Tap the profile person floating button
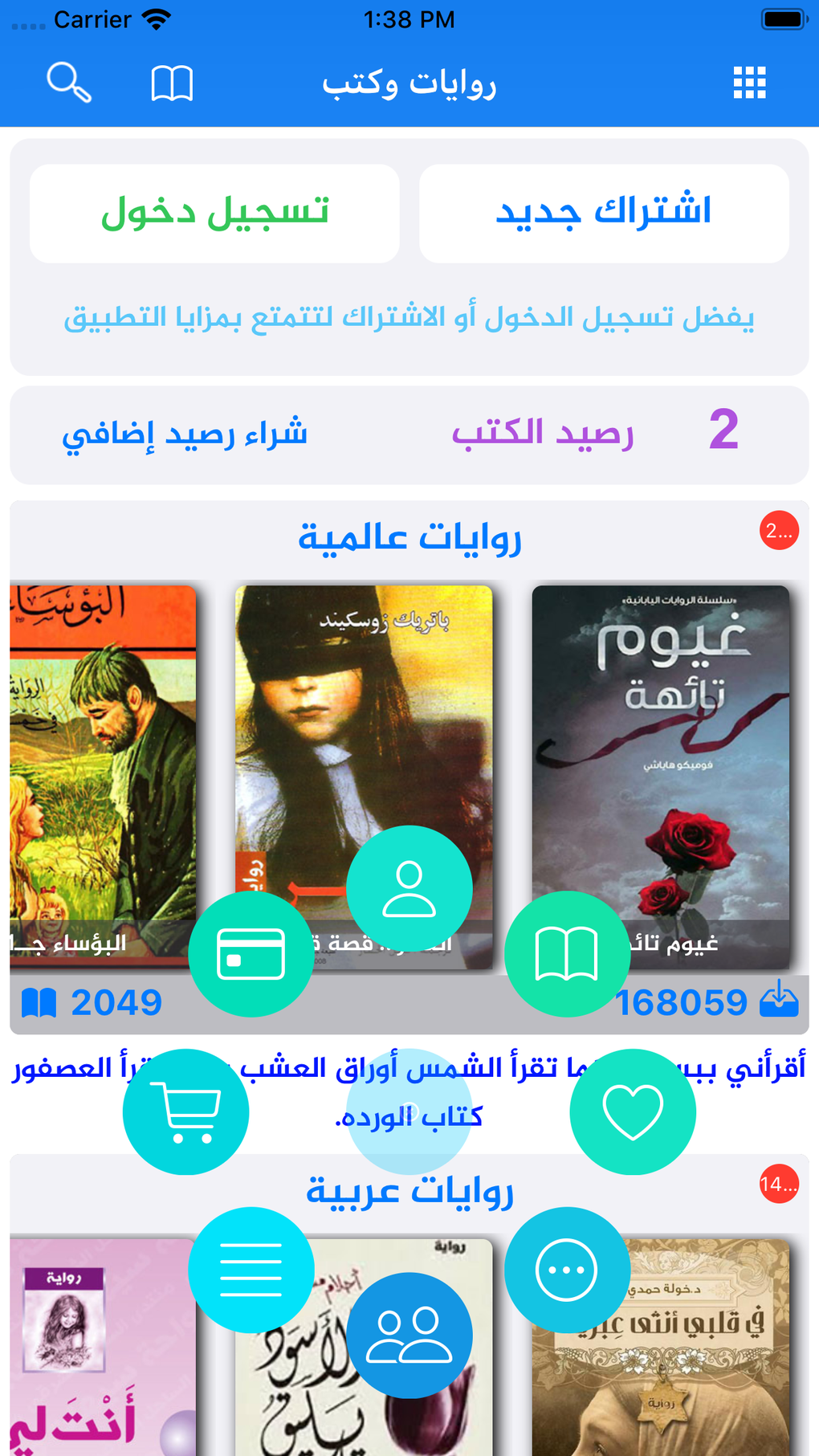 [409, 888]
